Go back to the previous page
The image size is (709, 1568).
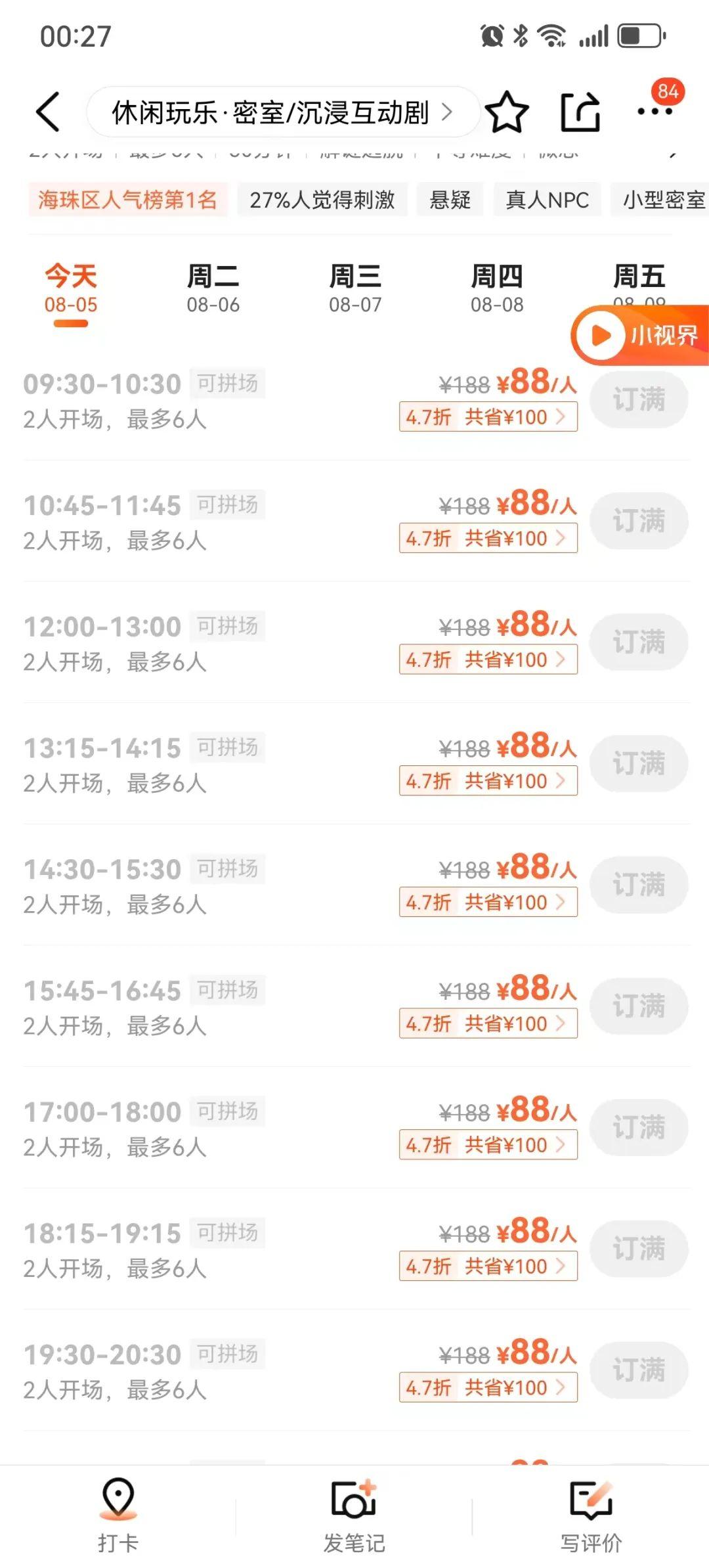pos(48,112)
